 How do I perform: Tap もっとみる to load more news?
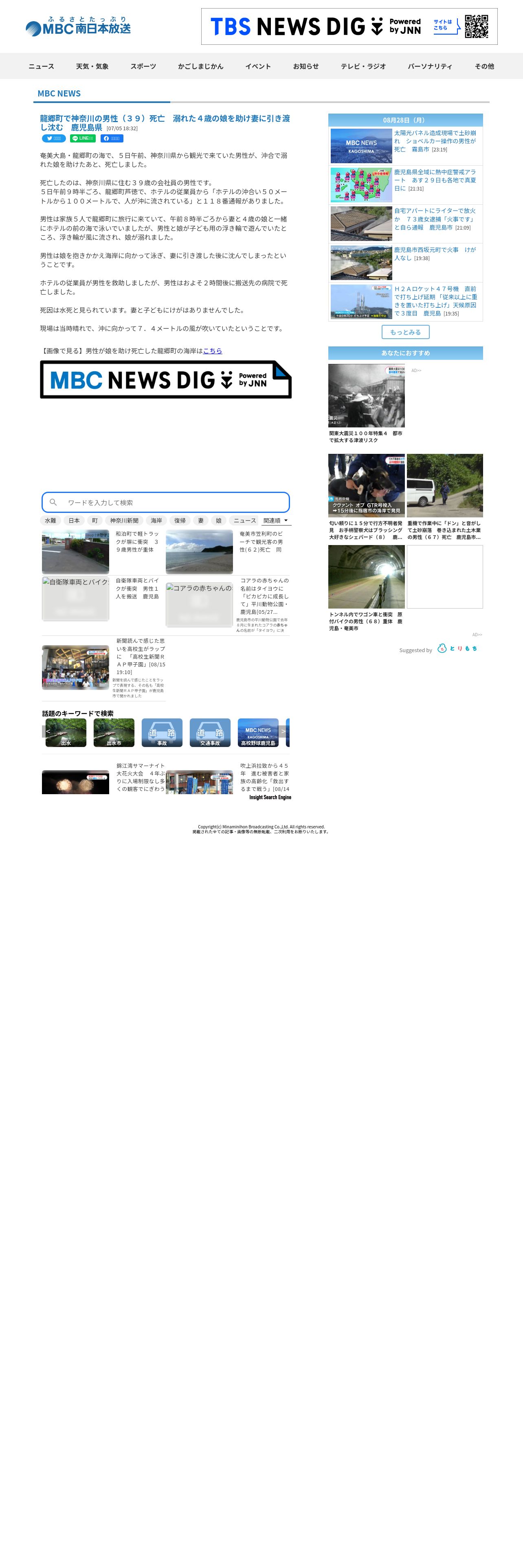405,332
